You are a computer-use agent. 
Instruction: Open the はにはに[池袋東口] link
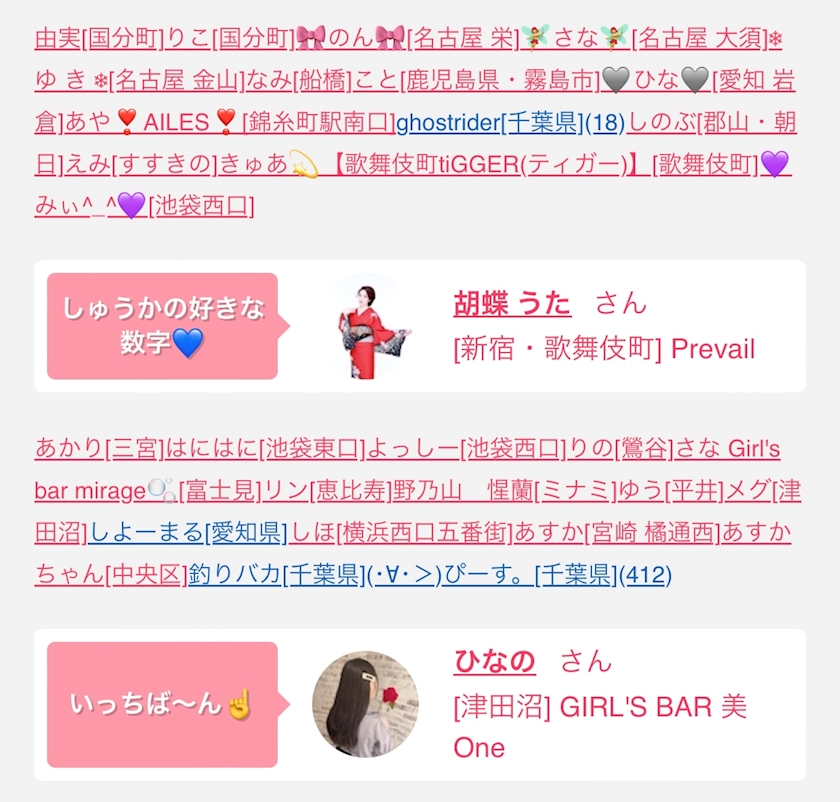[265, 448]
